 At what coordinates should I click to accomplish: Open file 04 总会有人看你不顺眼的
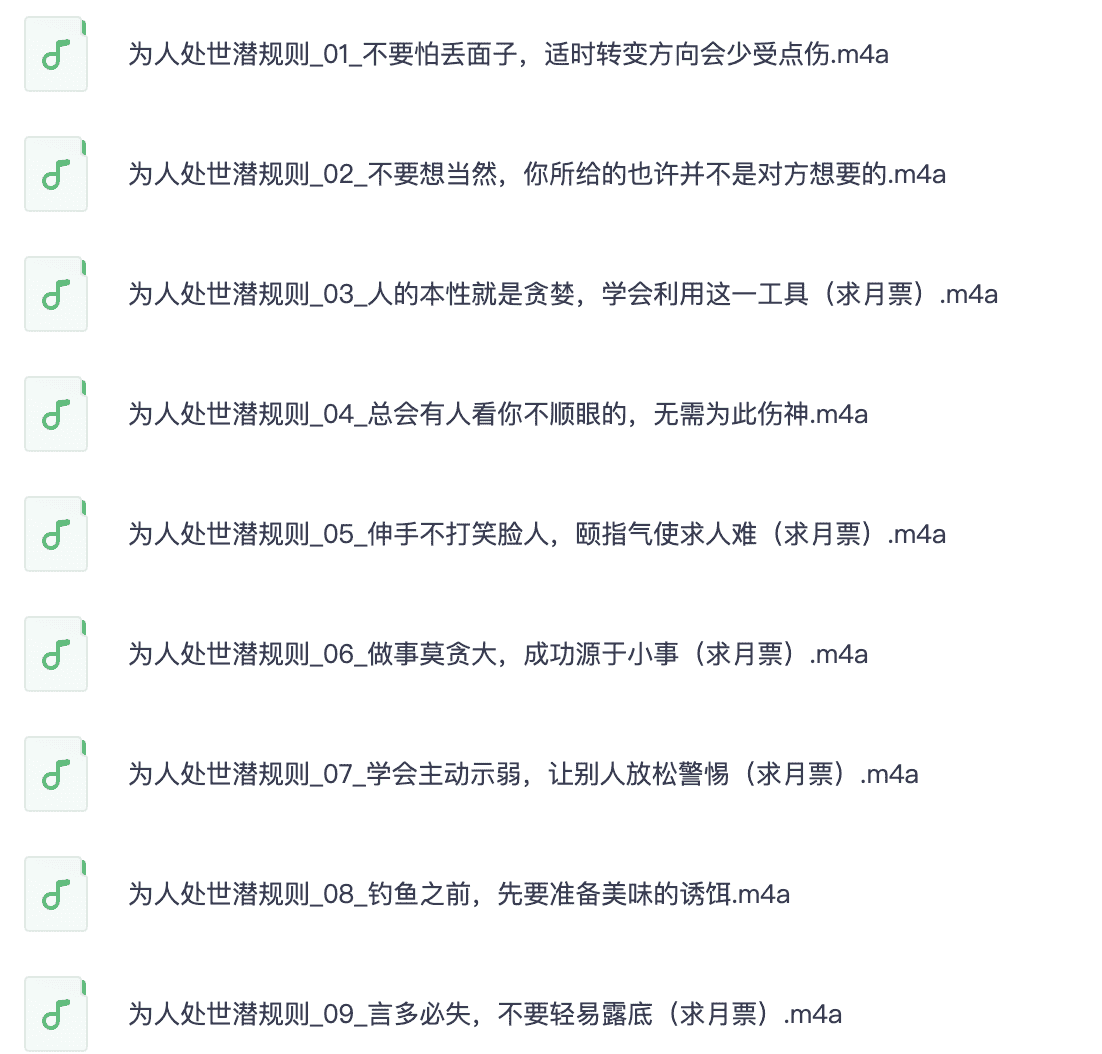(498, 414)
